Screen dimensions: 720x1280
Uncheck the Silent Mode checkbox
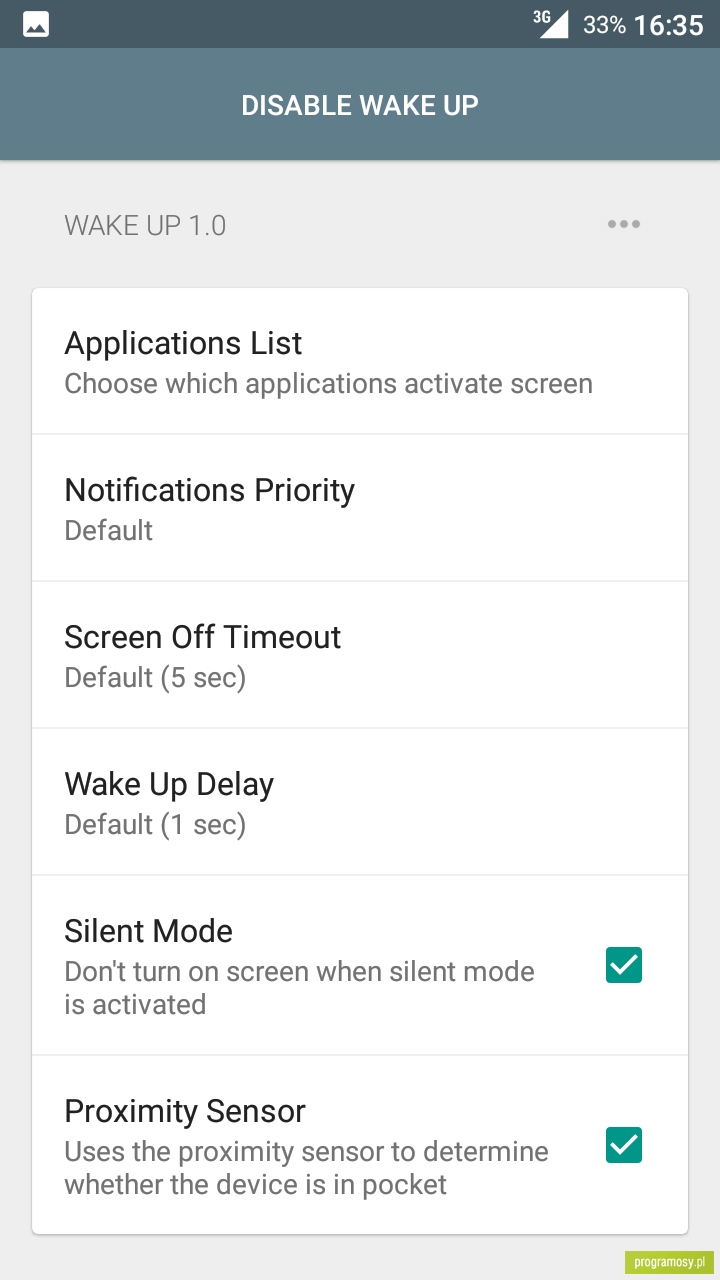624,965
